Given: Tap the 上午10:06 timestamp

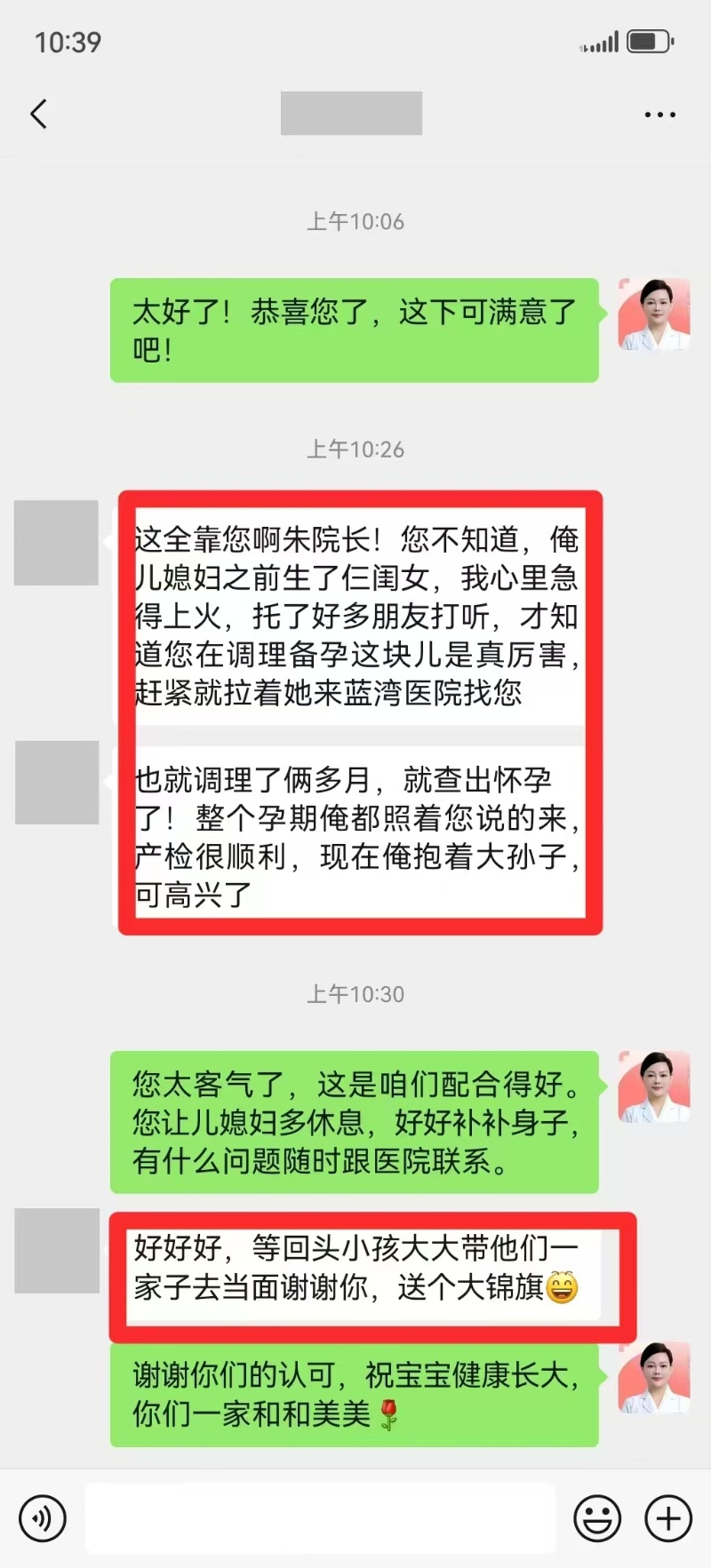Looking at the screenshot, I should (355, 222).
